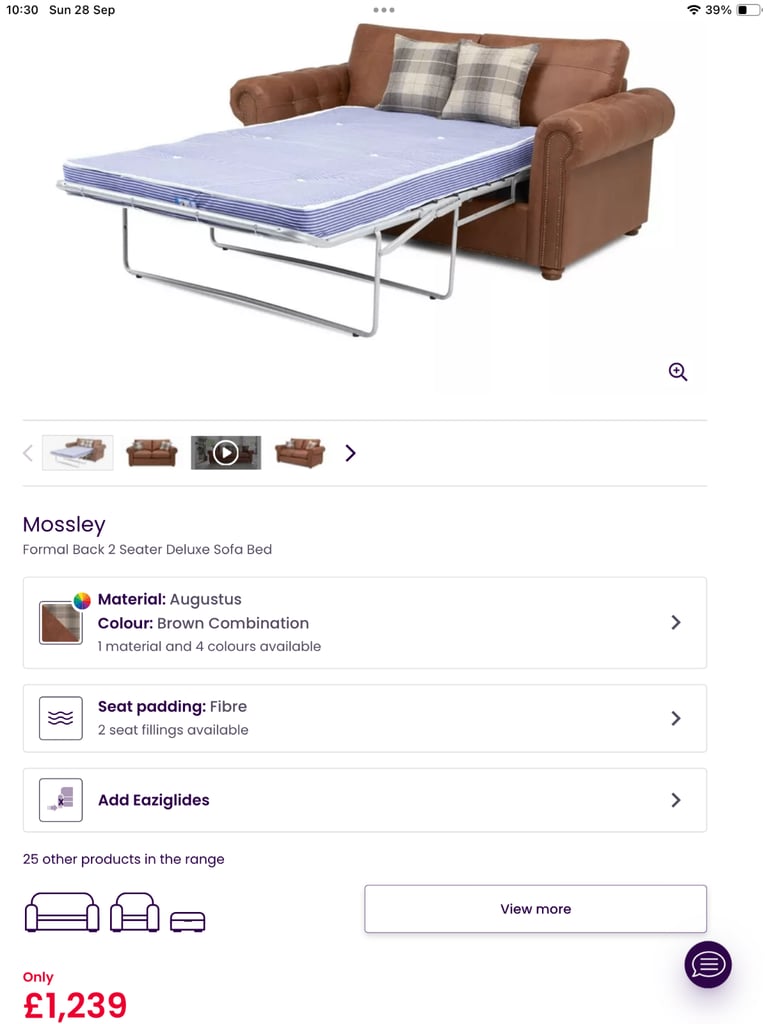
Task: Change the Seat padding option
Action: coord(364,718)
